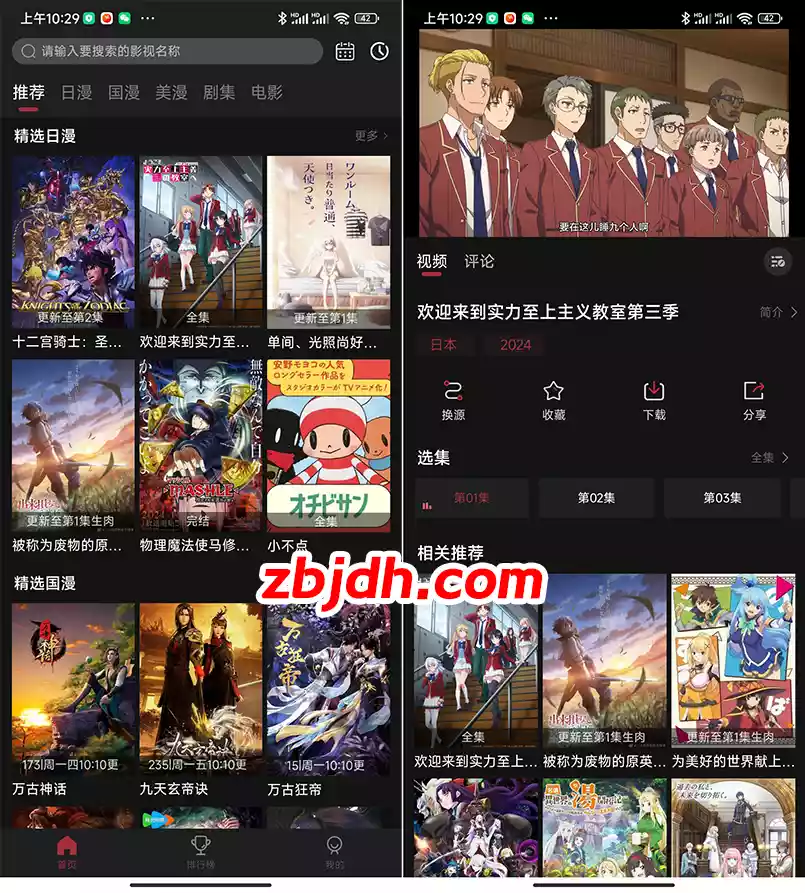Open the calendar schedule icon

[345, 52]
